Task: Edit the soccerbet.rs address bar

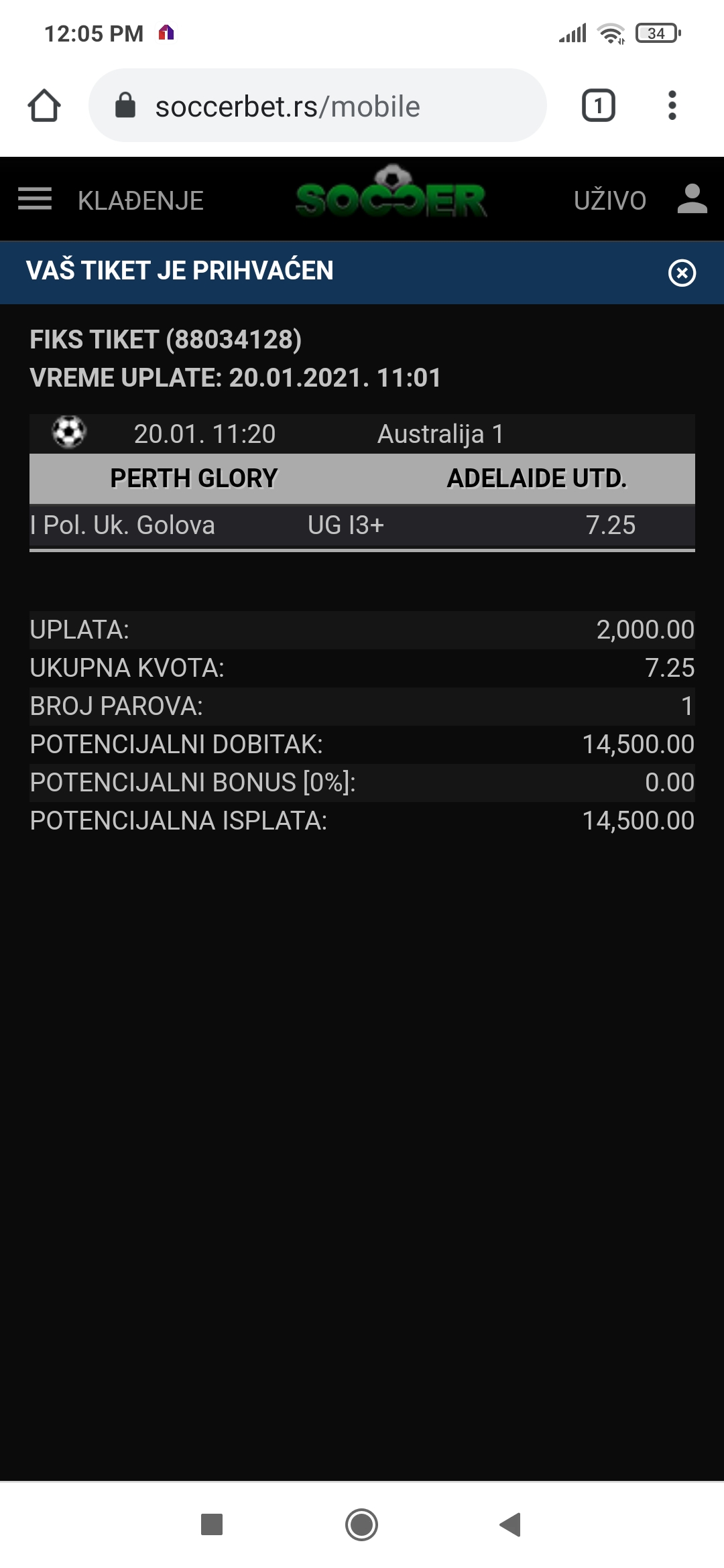Action: (x=318, y=106)
